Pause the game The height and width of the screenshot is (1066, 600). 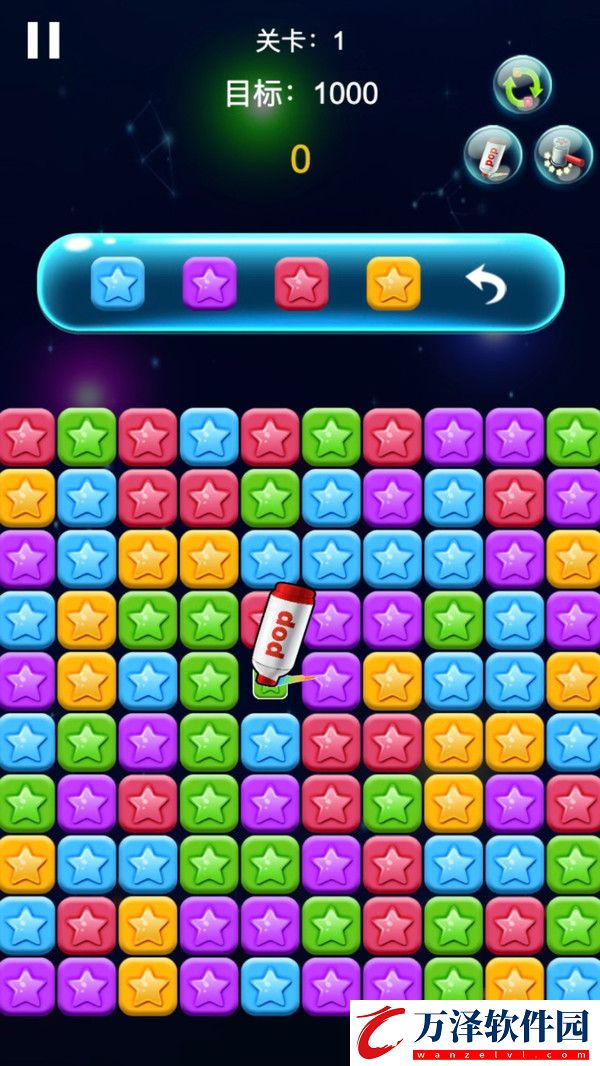(x=43, y=40)
